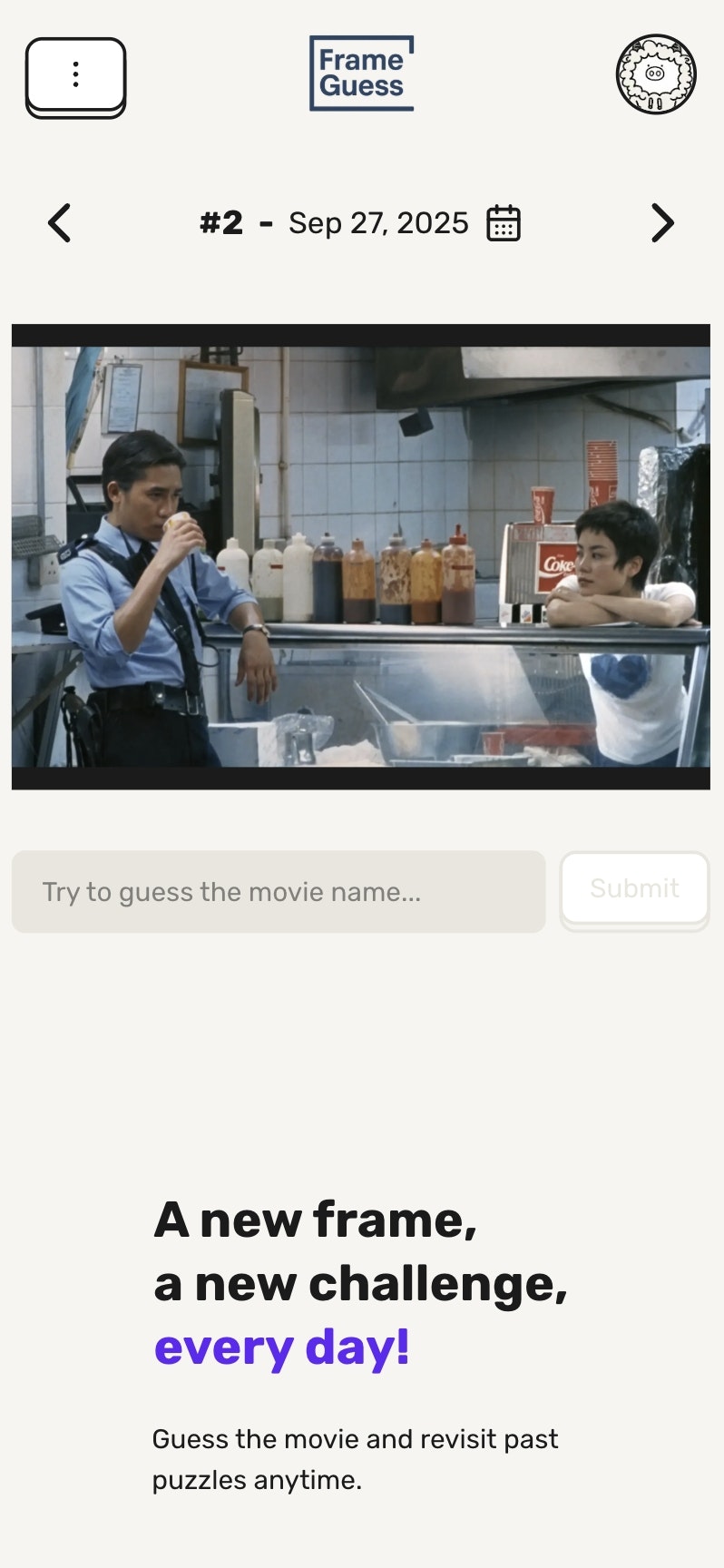The height and width of the screenshot is (1568, 724).
Task: Focus the movie name guess field
Action: pyautogui.click(x=279, y=892)
